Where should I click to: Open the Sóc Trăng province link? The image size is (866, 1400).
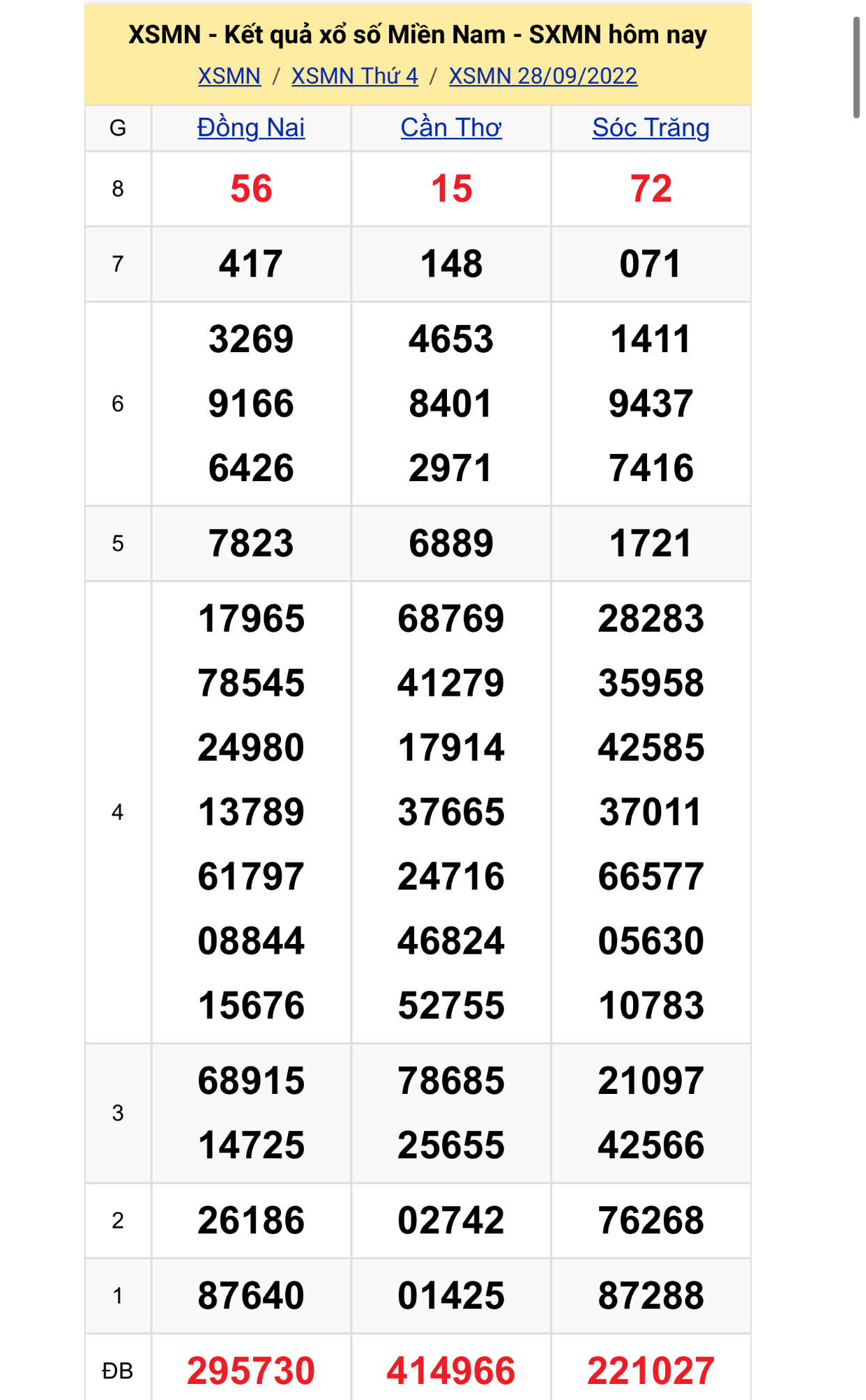pos(651,128)
